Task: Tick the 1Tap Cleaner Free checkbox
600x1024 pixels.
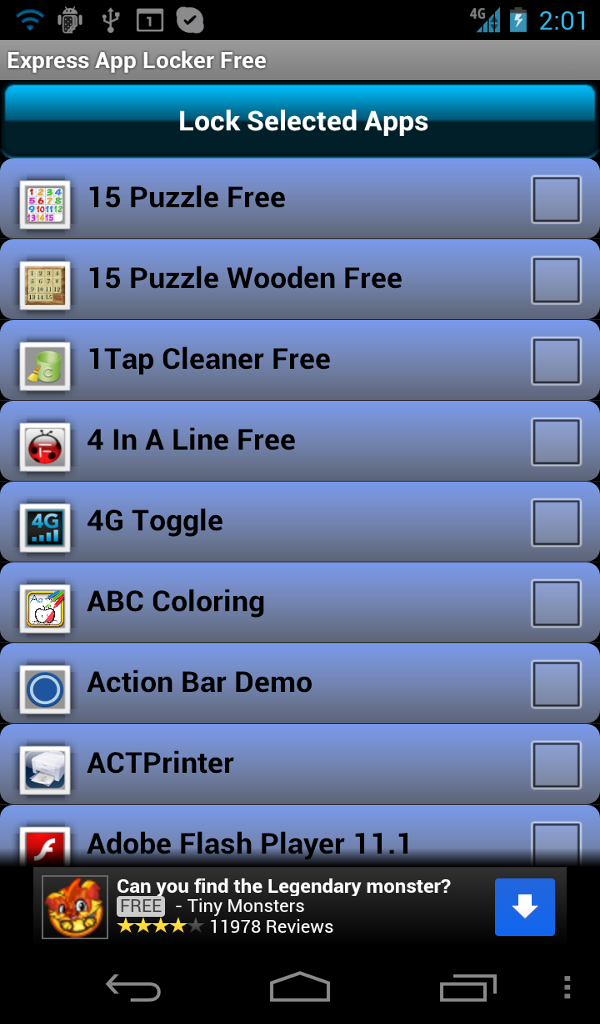Action: click(x=556, y=361)
